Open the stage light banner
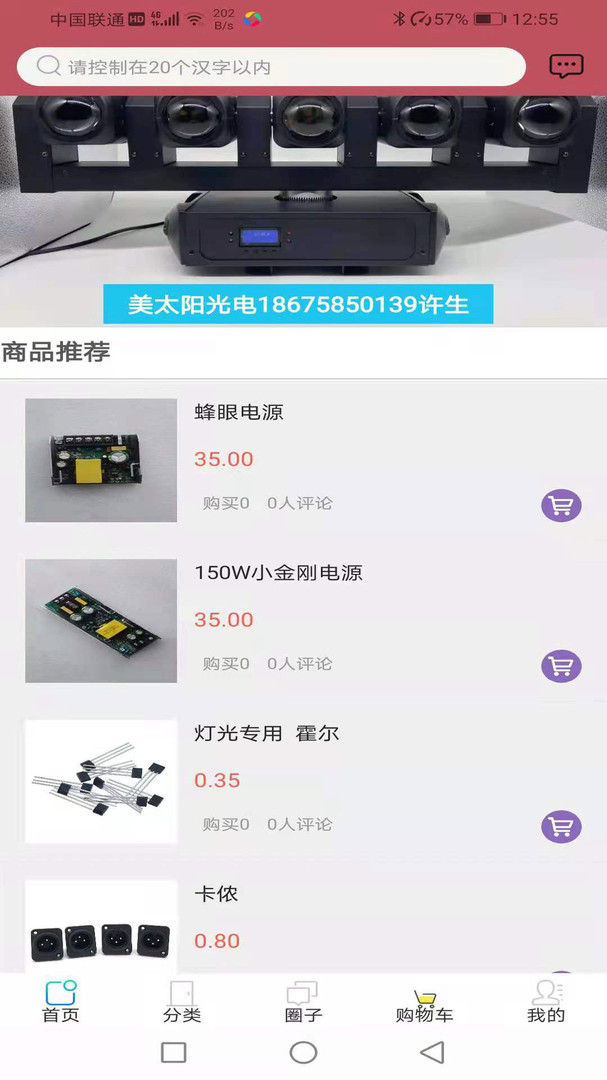The width and height of the screenshot is (607, 1080). click(303, 210)
